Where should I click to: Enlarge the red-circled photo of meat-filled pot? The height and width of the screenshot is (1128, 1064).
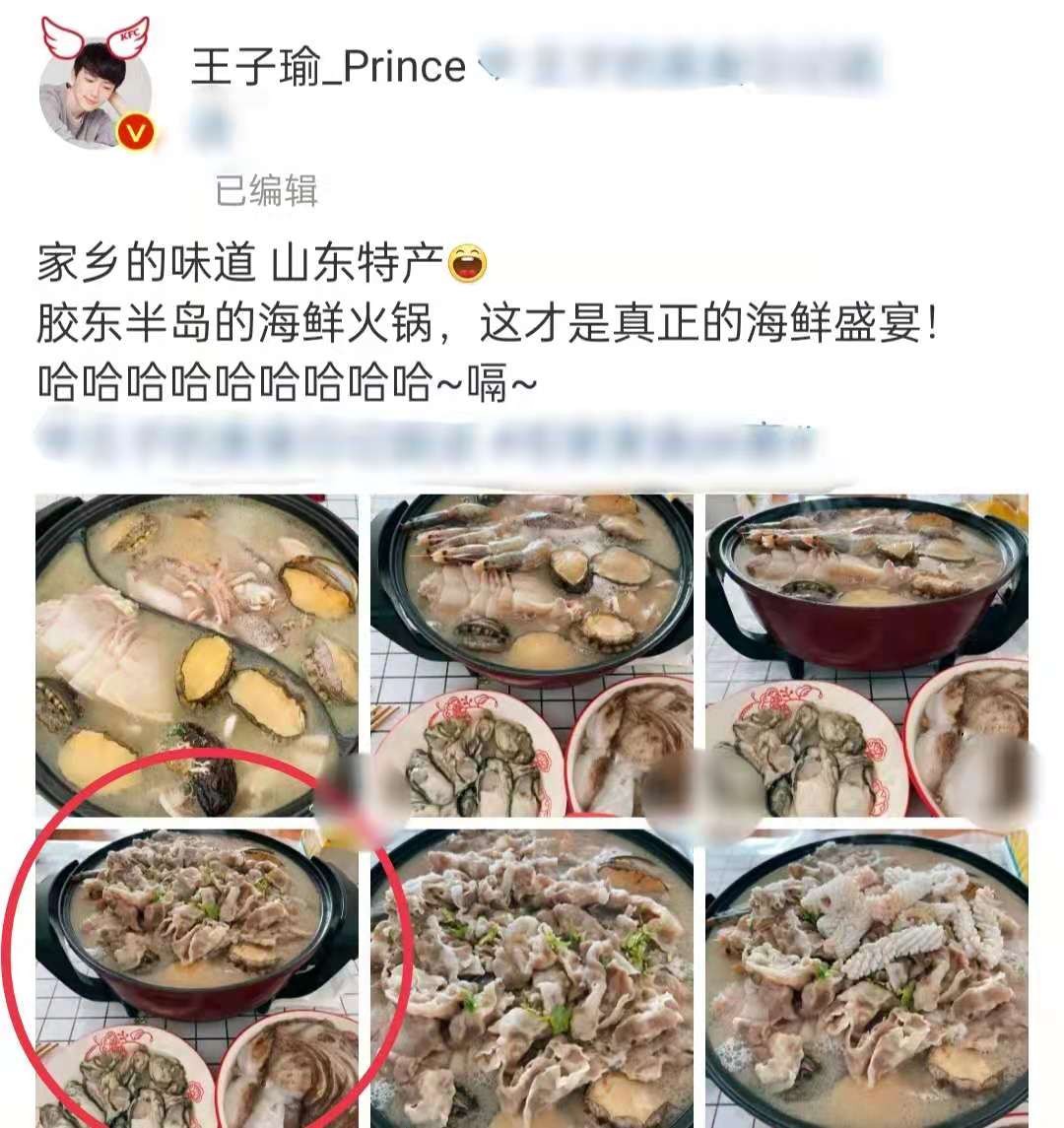196,976
